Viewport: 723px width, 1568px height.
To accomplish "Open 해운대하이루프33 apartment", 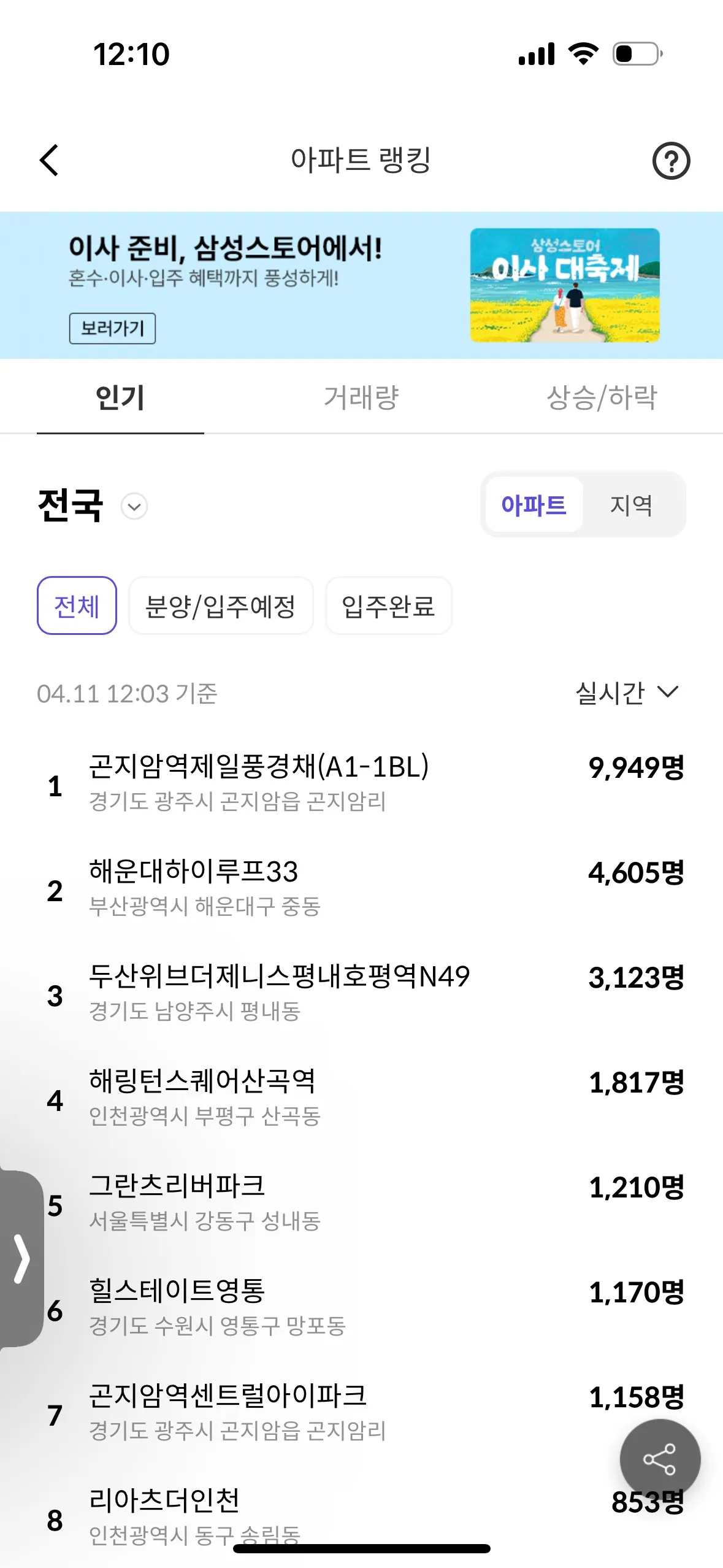I will 194,887.
